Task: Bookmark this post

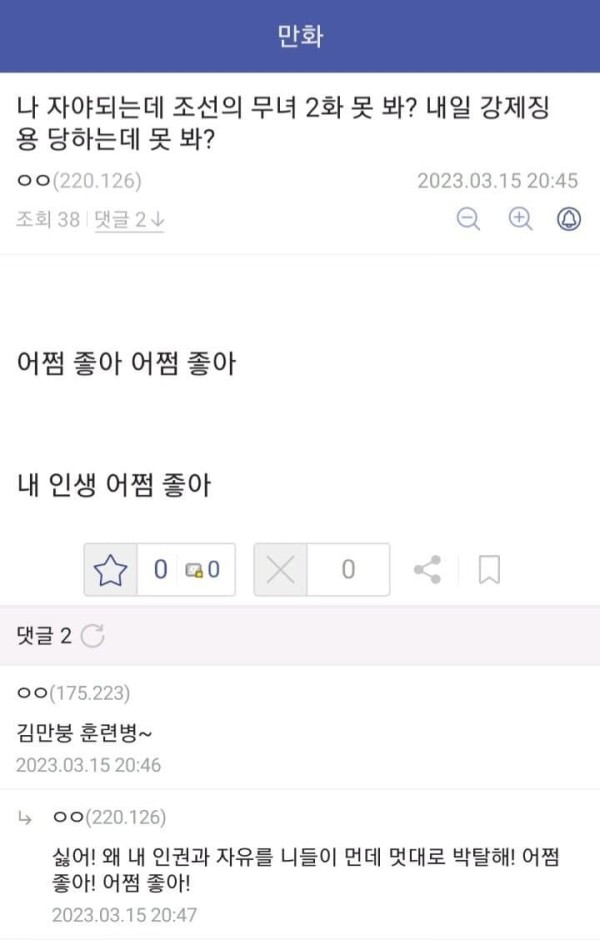Action: click(489, 570)
